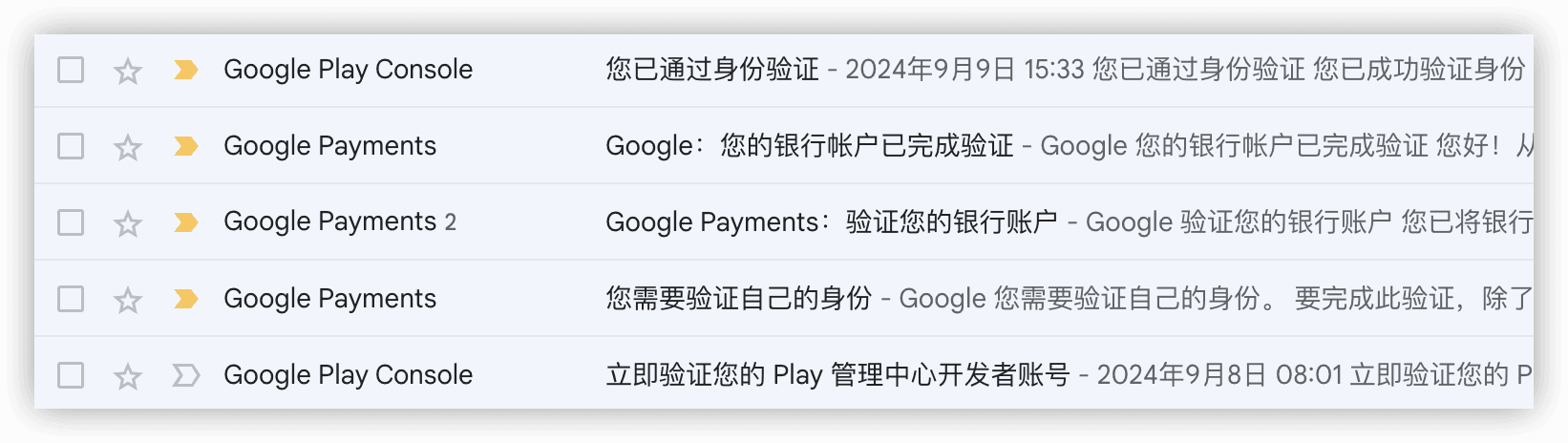Select checkbox for the 您已通过身份验证 email
This screenshot has width=1568, height=443.
[x=71, y=70]
